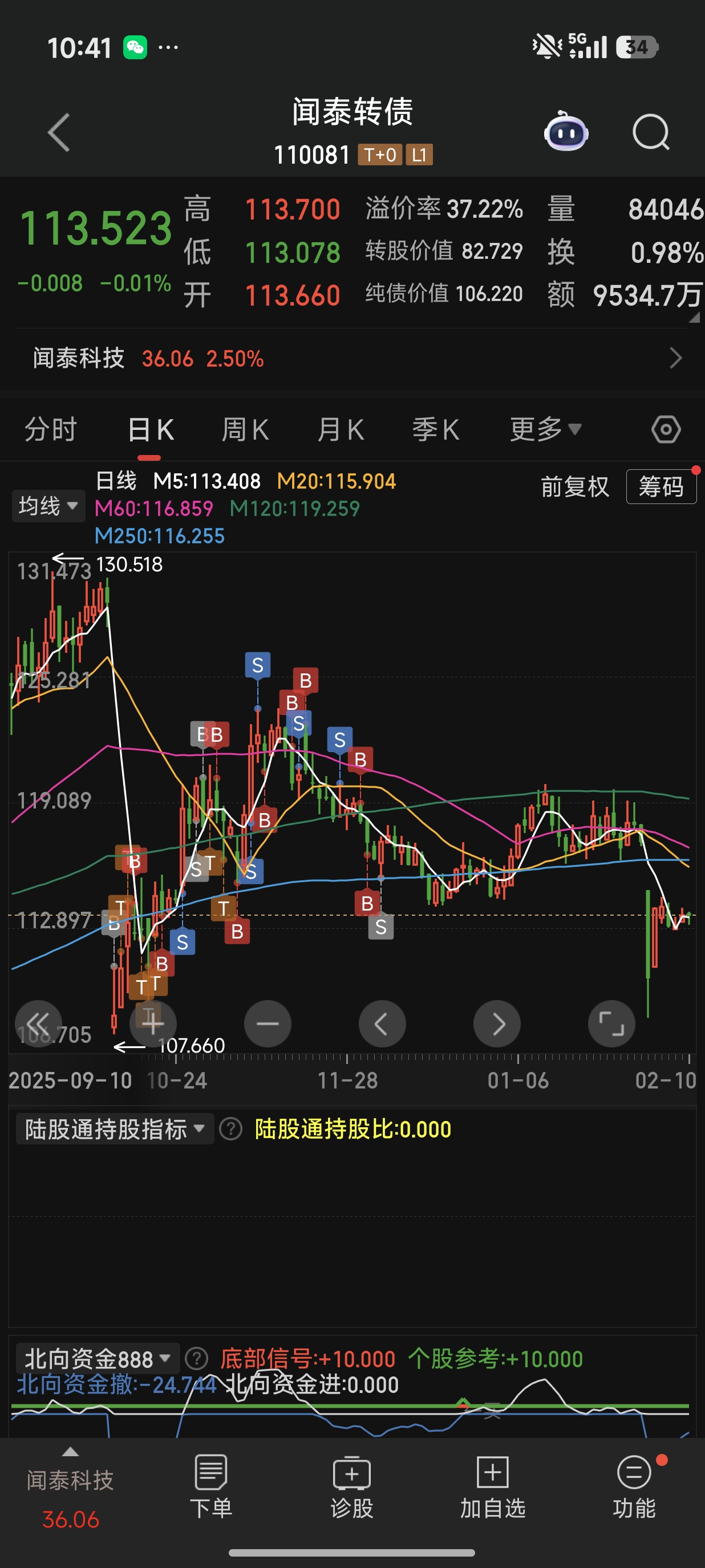Expand the 更多 period dropdown
The width and height of the screenshot is (705, 1568).
tap(545, 430)
